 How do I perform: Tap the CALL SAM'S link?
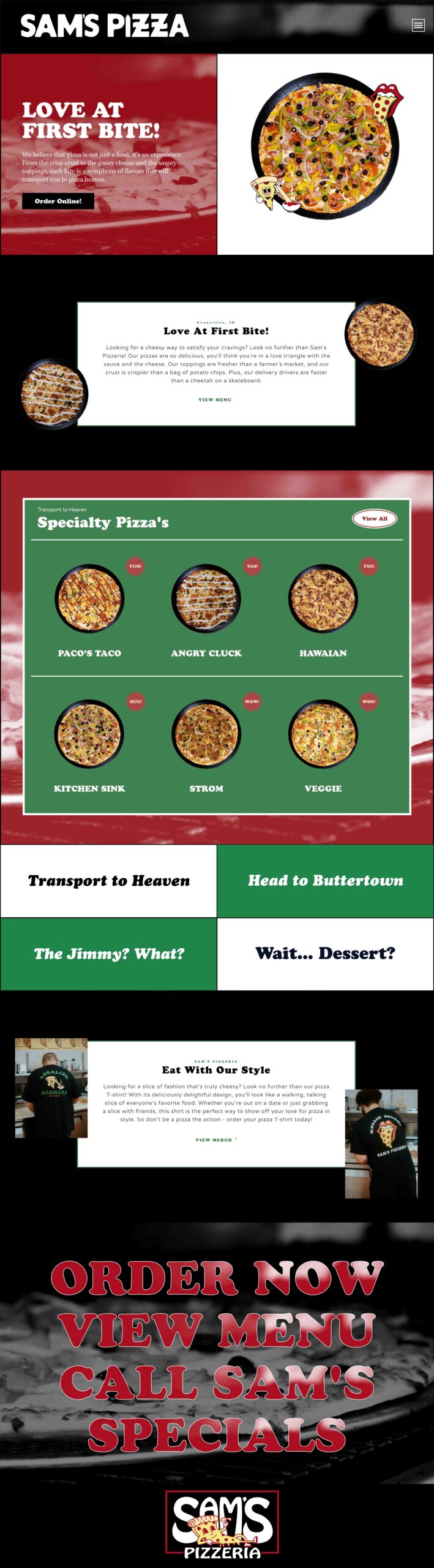217,1382
